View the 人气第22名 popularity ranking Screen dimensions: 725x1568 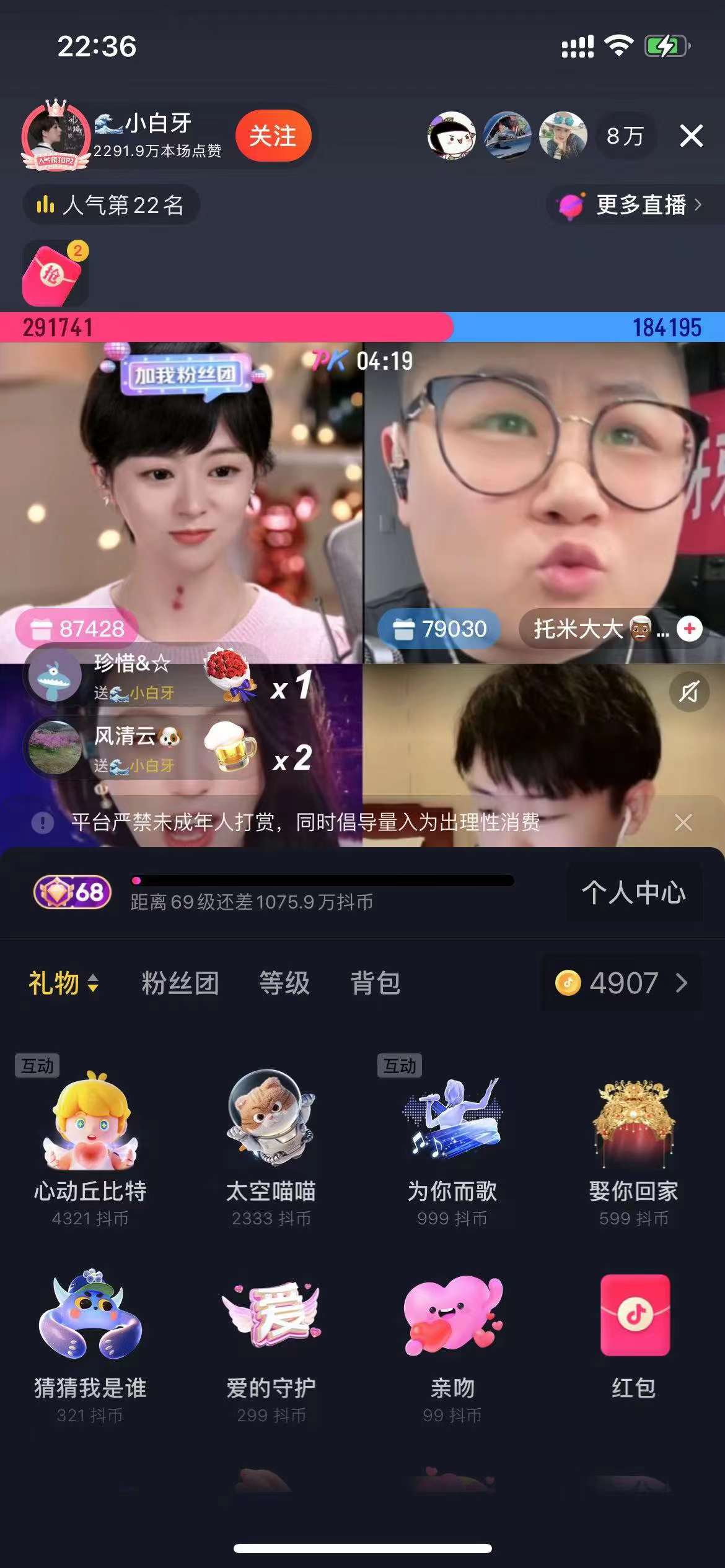point(112,205)
